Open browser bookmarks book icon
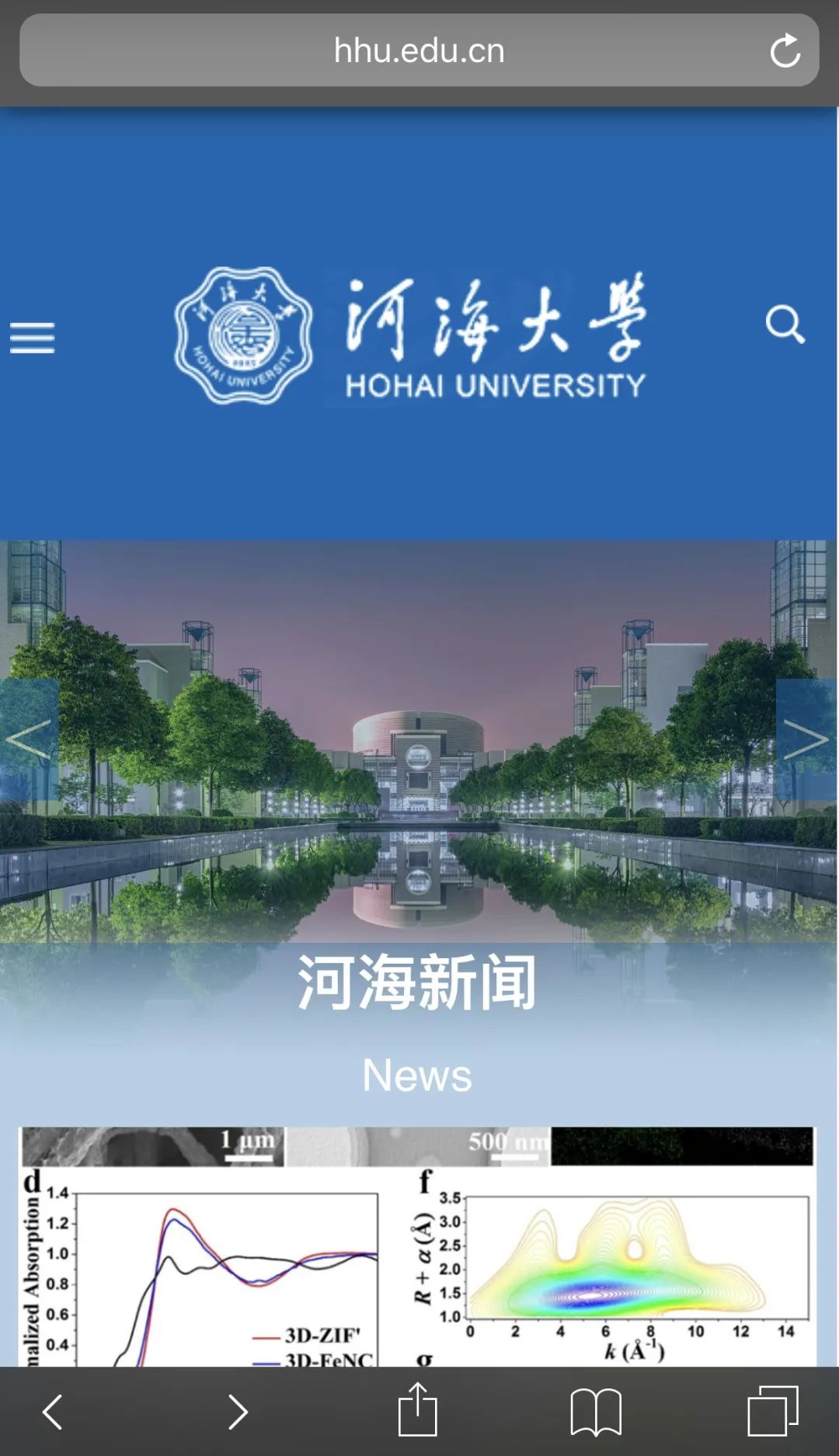839x1456 pixels. (x=596, y=1412)
